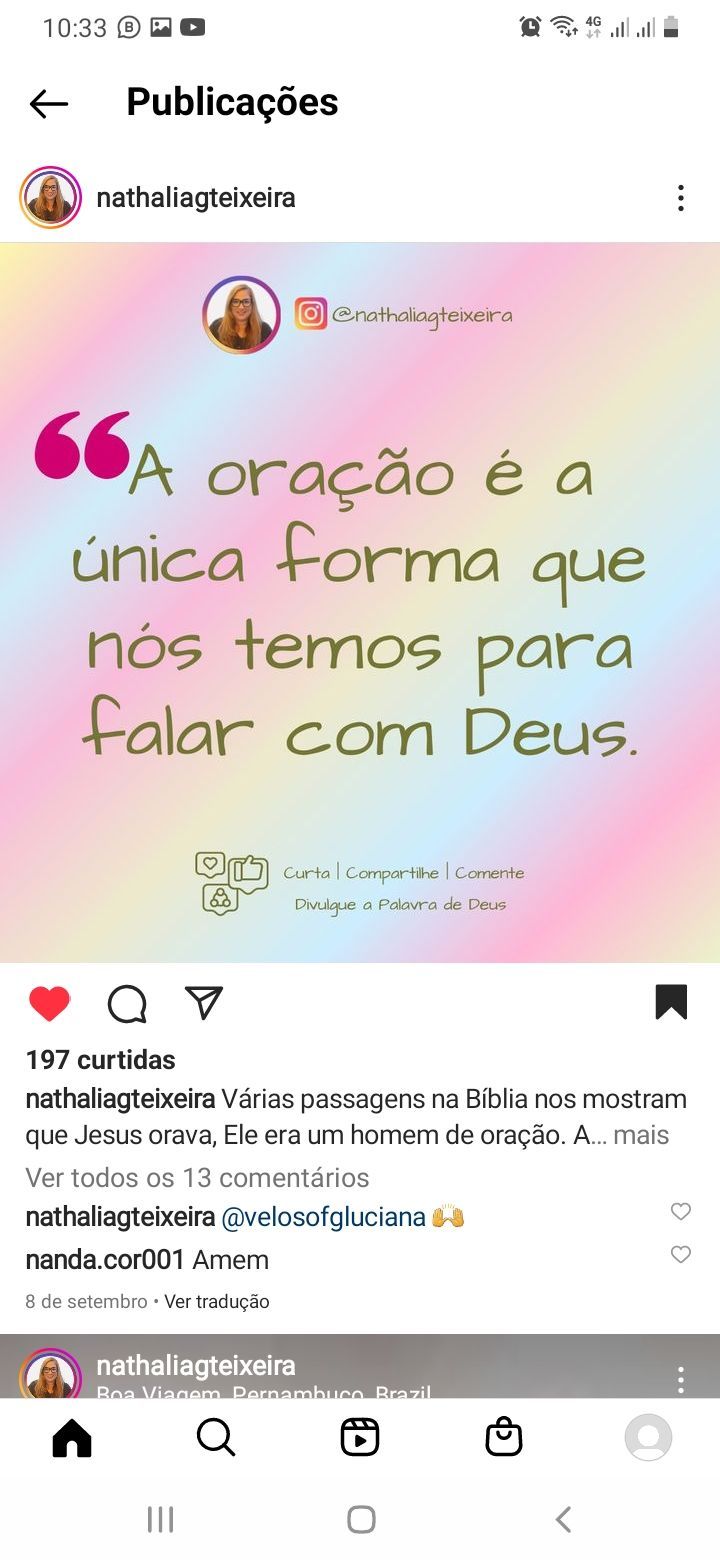Open the system recent apps button
Screen dimensions: 720x1560
[160, 1520]
